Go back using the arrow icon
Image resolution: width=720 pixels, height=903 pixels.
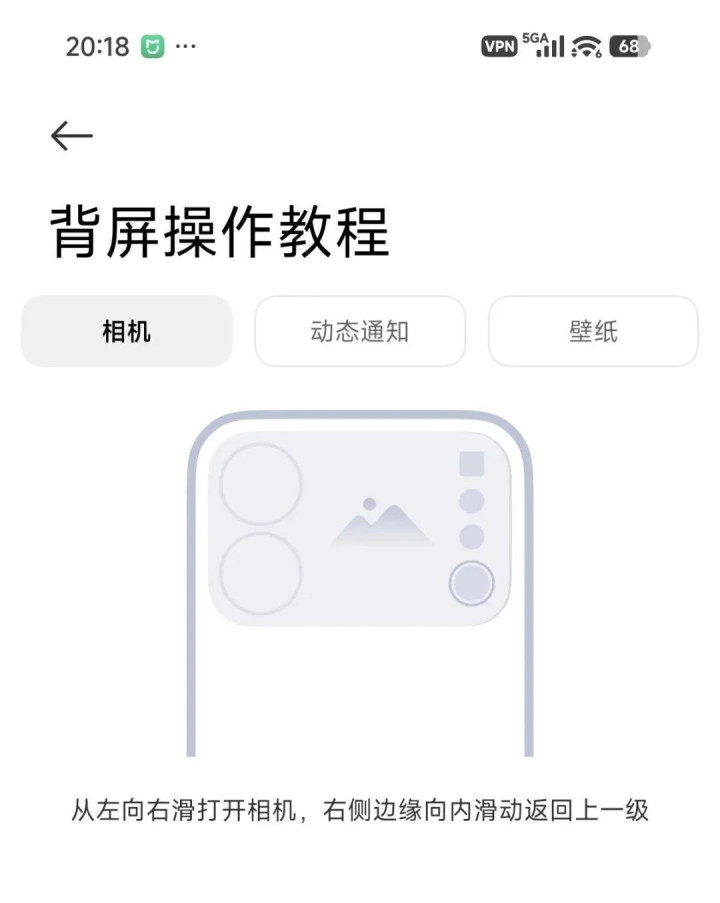tap(71, 136)
